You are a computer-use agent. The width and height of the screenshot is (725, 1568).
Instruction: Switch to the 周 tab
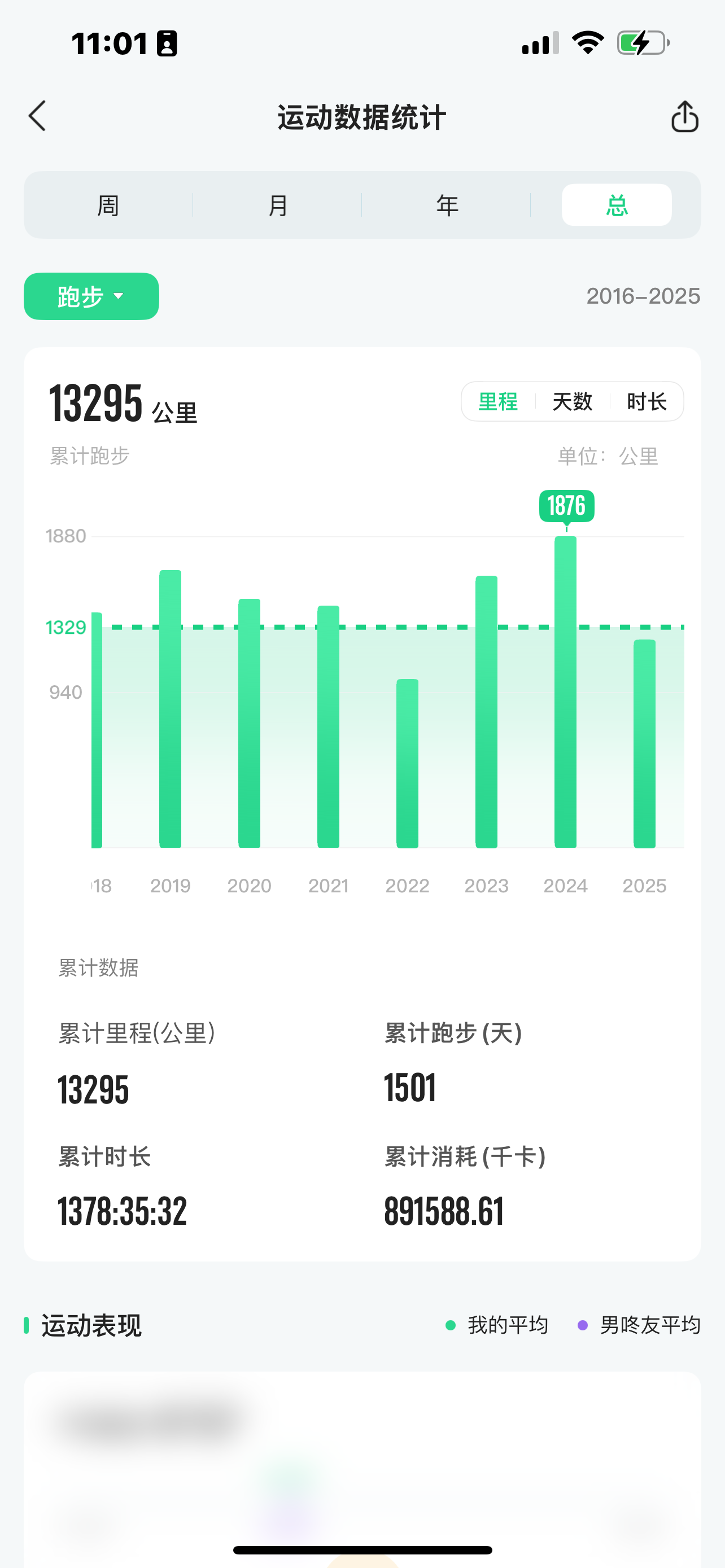tap(108, 205)
